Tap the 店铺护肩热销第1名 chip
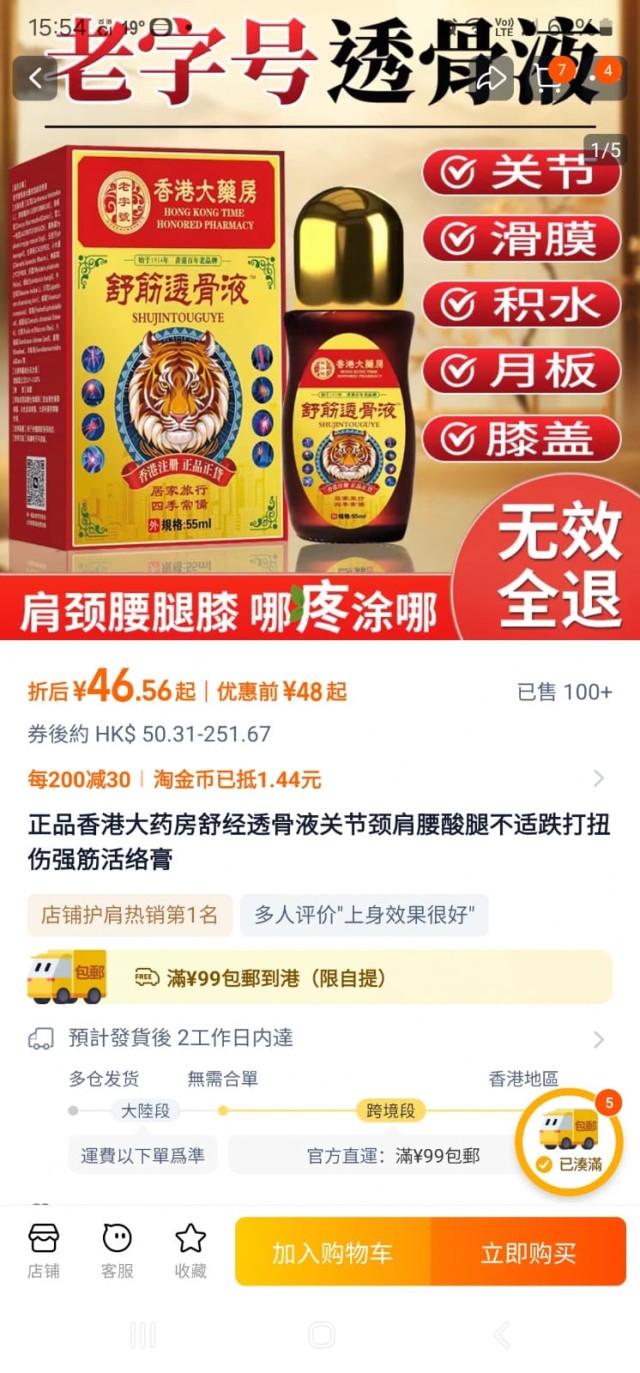Screen dimensions: 640x1373 pyautogui.click(x=129, y=915)
